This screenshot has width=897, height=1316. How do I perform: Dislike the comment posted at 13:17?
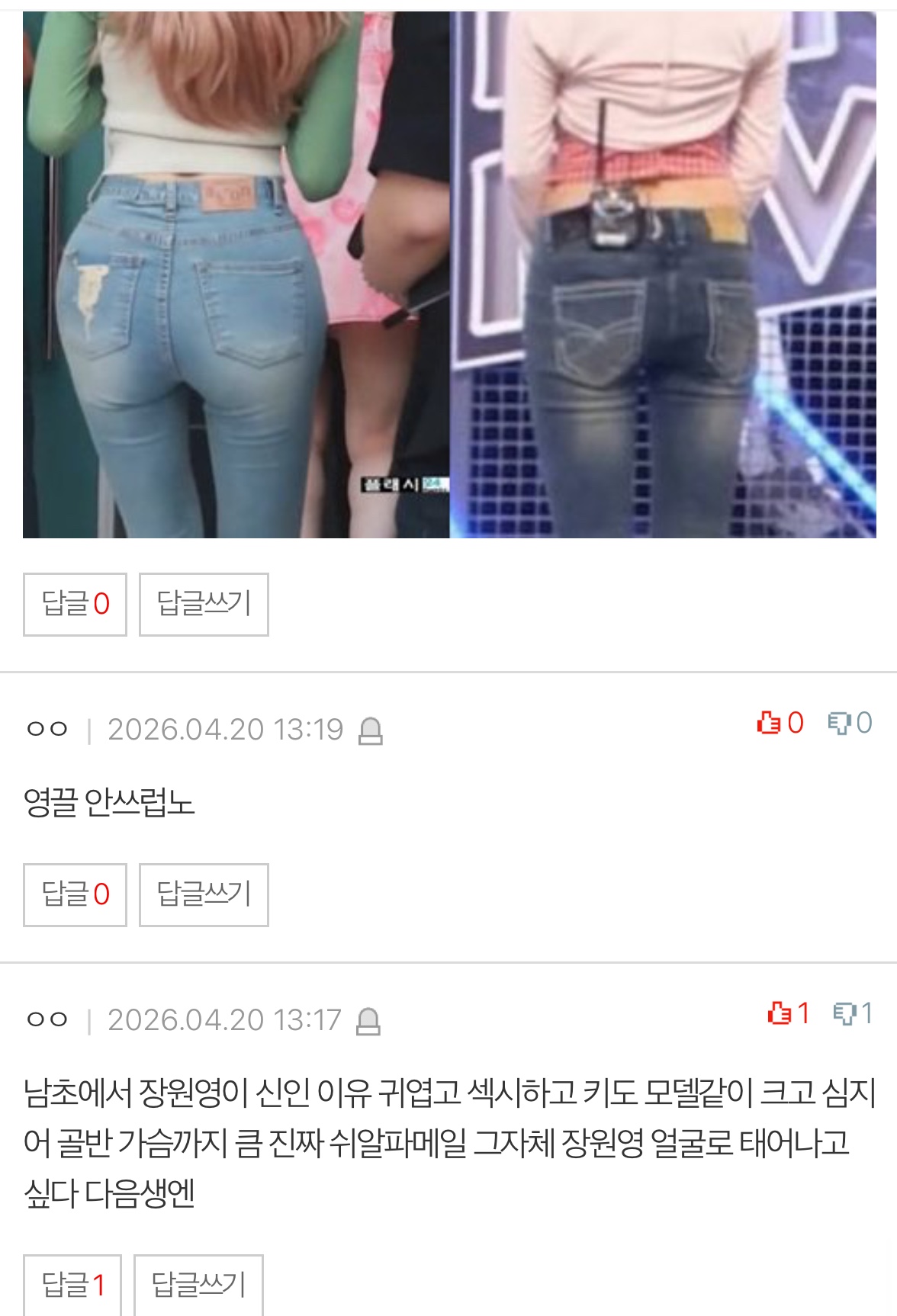[x=853, y=1013]
